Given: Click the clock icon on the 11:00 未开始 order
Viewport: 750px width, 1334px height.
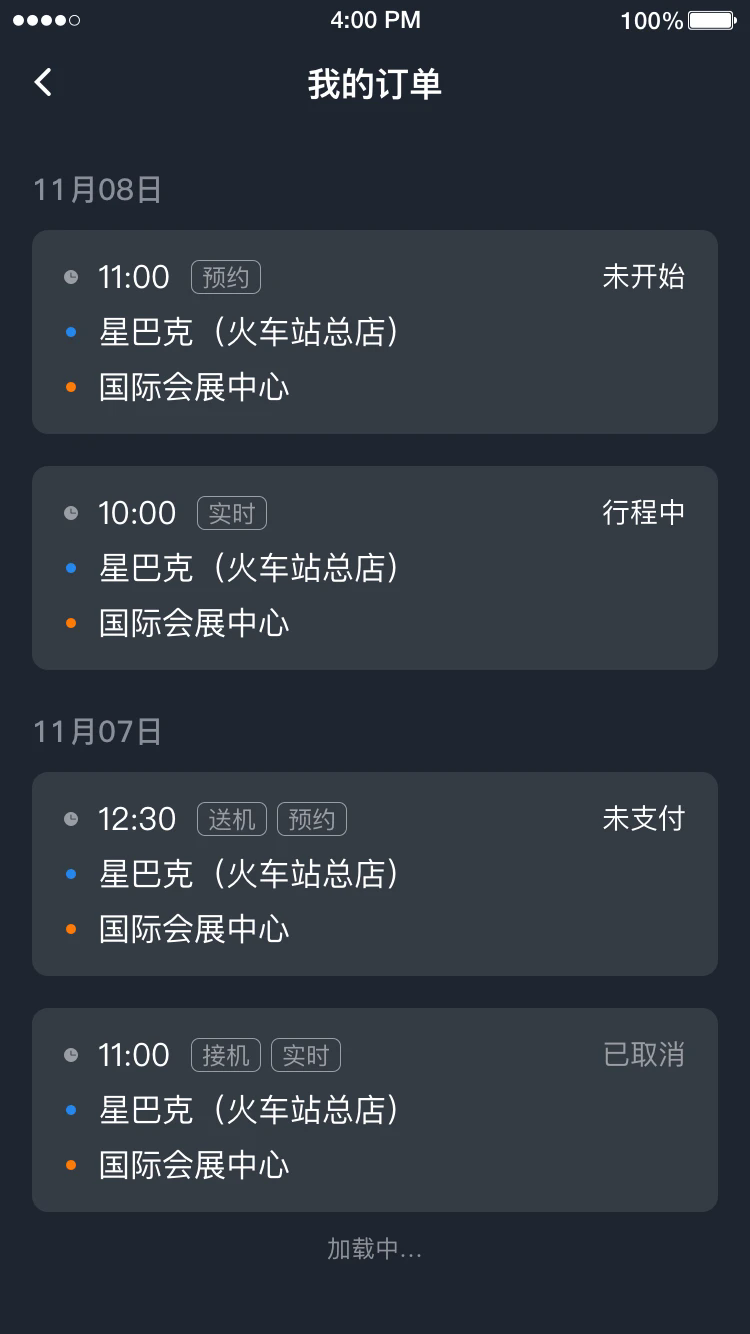Looking at the screenshot, I should tap(71, 277).
